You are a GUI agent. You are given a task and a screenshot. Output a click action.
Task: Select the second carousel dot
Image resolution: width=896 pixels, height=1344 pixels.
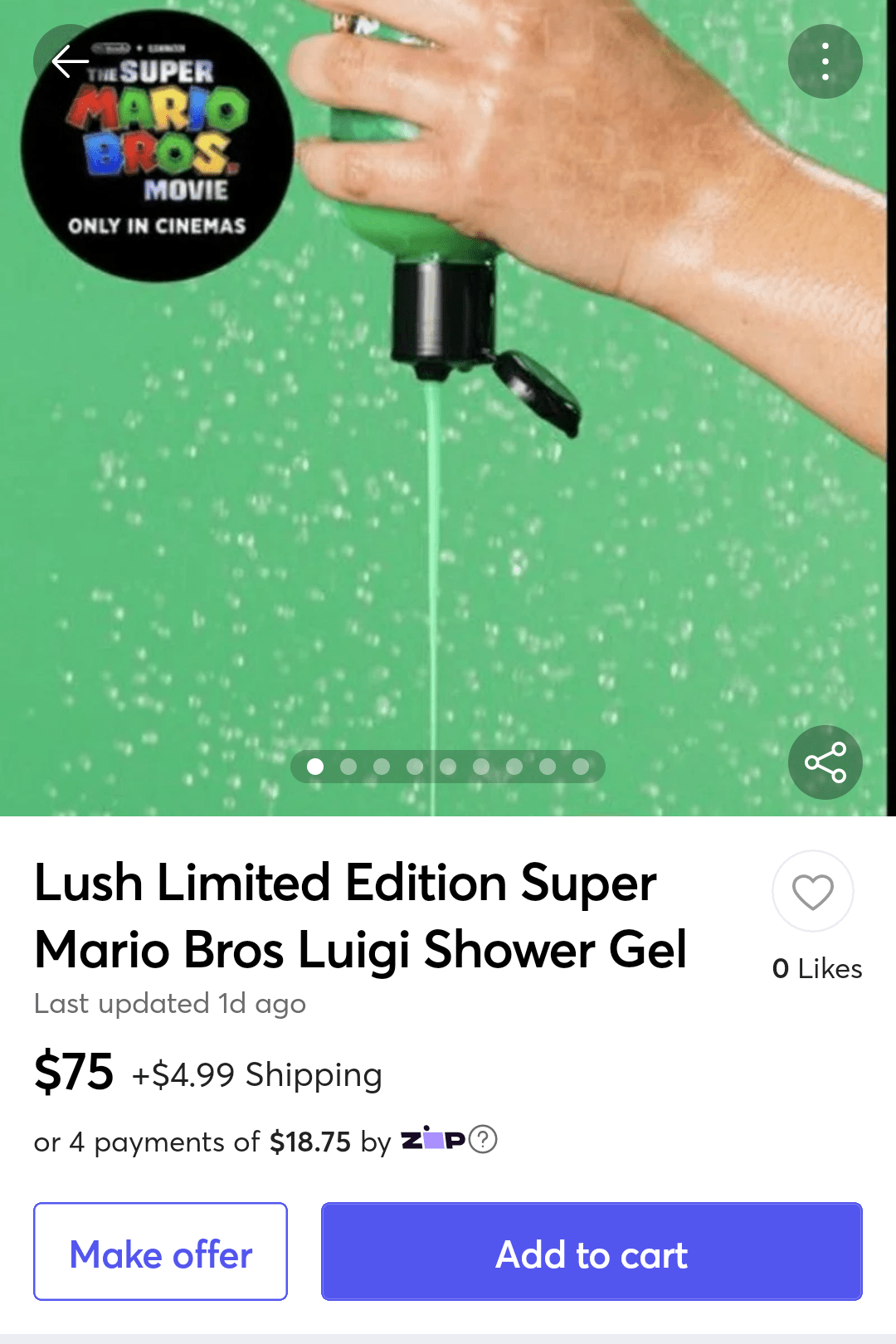348,767
